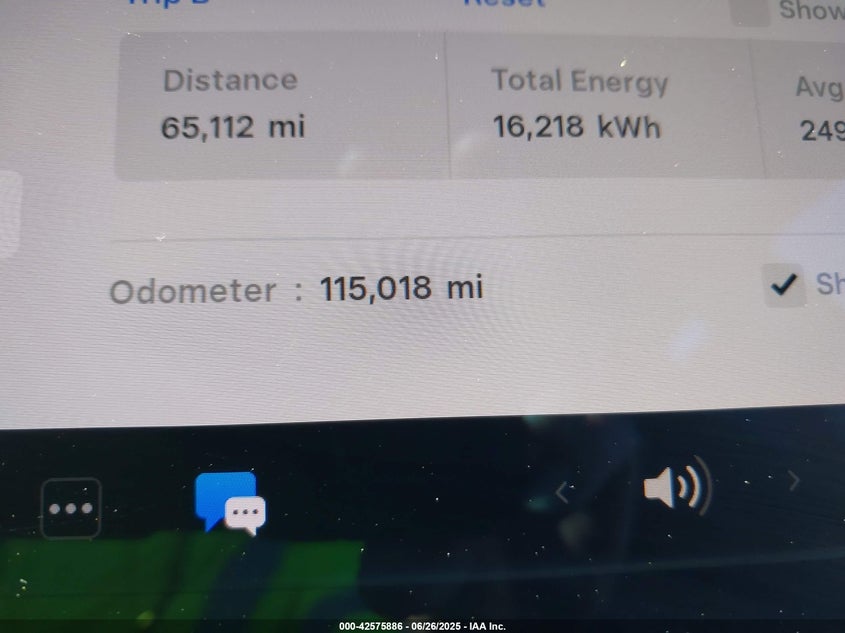Open the messages app icon
The height and width of the screenshot is (633, 845).
click(230, 502)
